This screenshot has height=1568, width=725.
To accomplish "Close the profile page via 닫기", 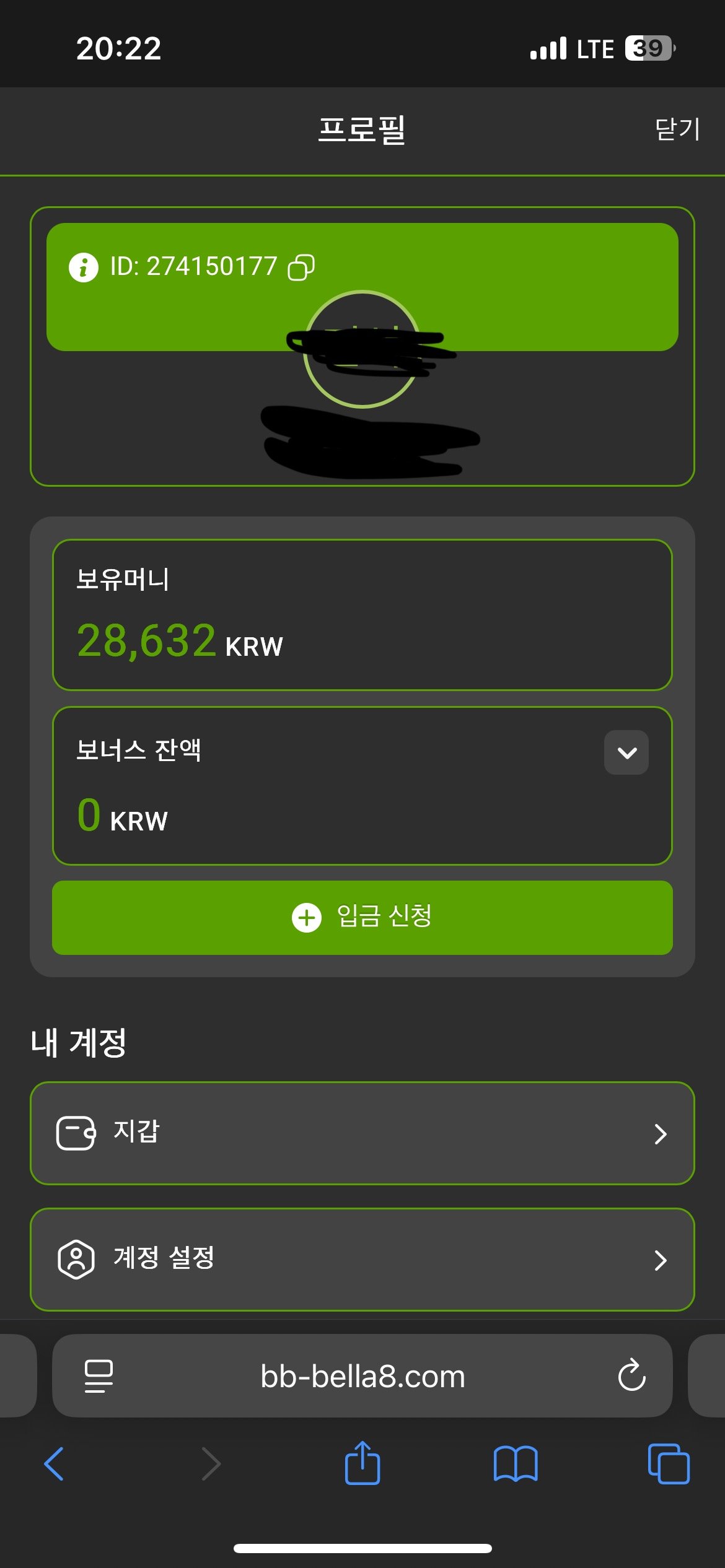I will tap(677, 129).
